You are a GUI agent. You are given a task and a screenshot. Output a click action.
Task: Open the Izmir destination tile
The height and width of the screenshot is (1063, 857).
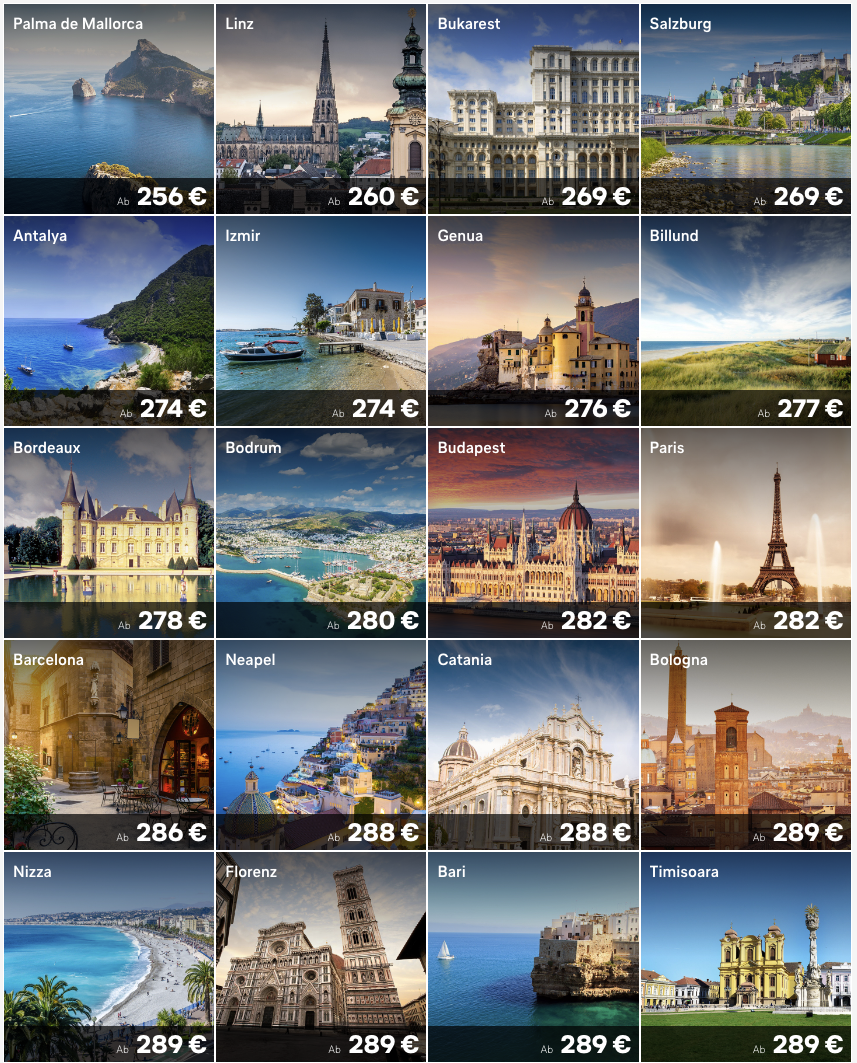click(320, 320)
